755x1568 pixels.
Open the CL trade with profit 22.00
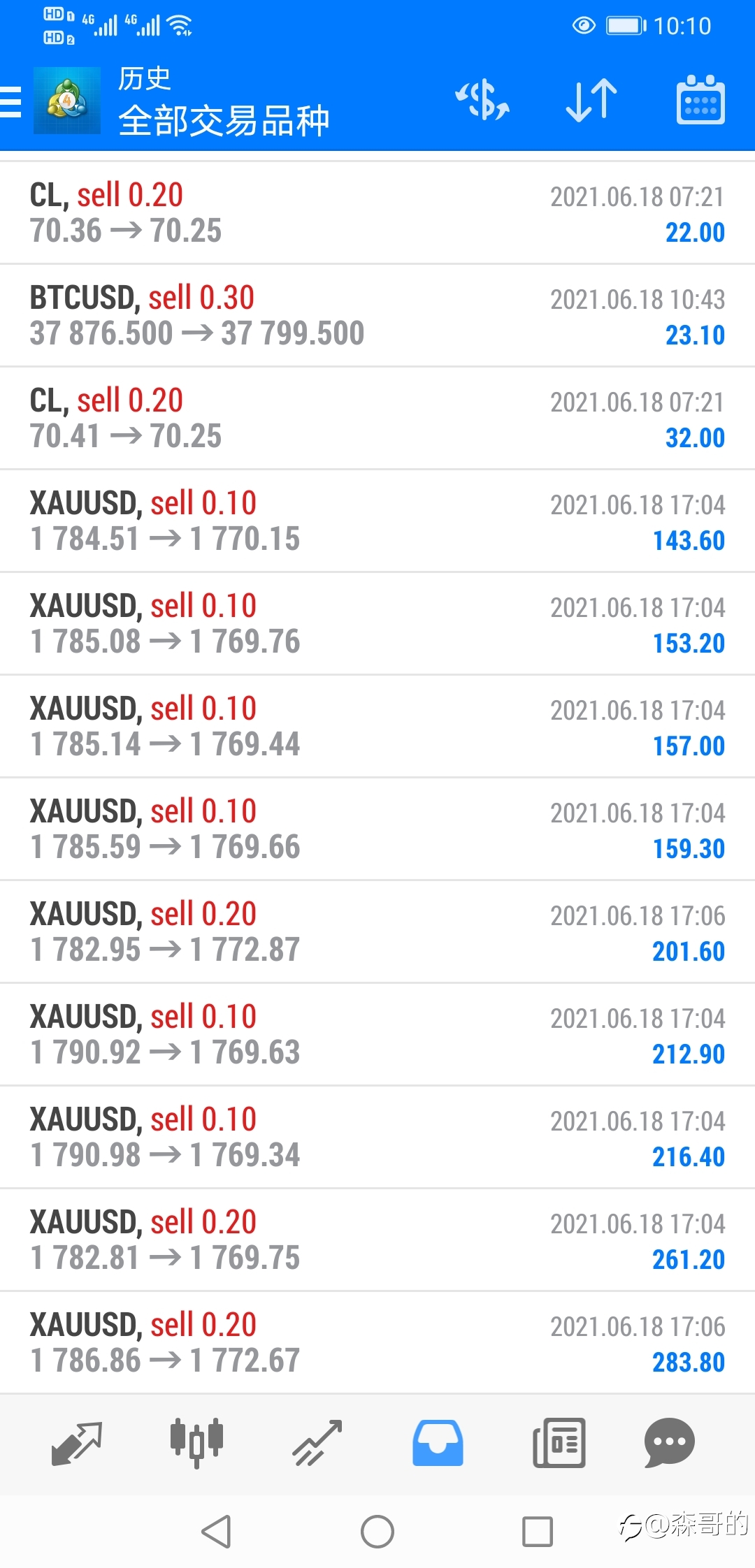pos(377,212)
